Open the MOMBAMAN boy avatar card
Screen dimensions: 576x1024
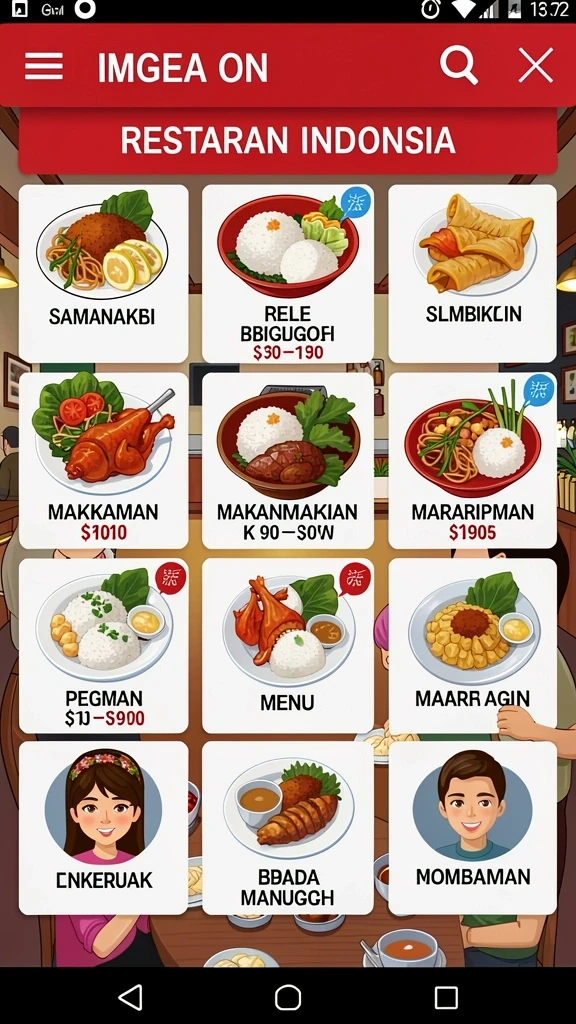point(472,827)
